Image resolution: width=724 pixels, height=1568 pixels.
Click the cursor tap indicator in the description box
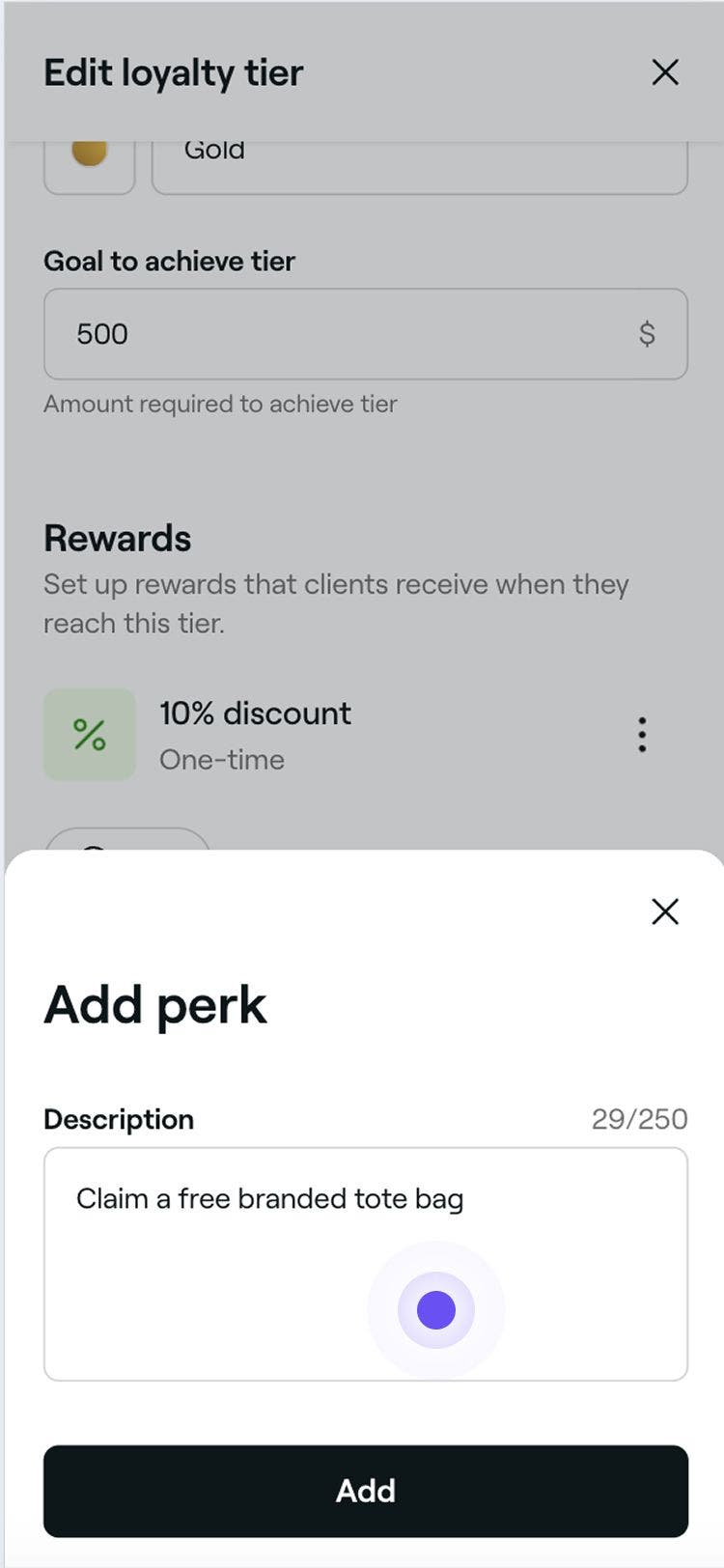(x=434, y=1309)
